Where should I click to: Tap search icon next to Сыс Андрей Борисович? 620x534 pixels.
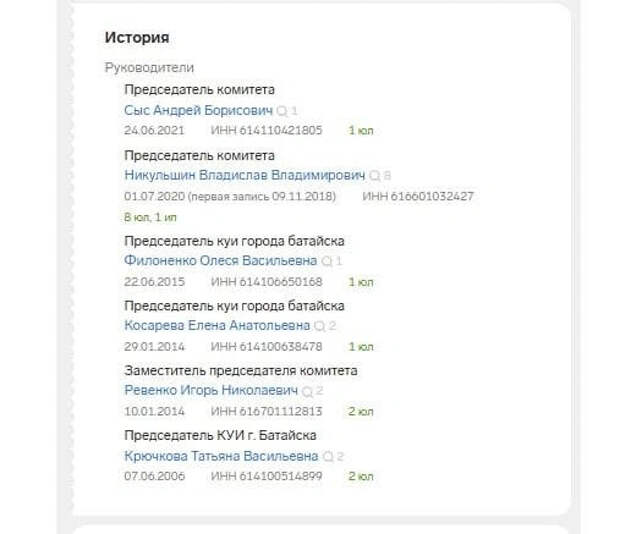click(282, 111)
